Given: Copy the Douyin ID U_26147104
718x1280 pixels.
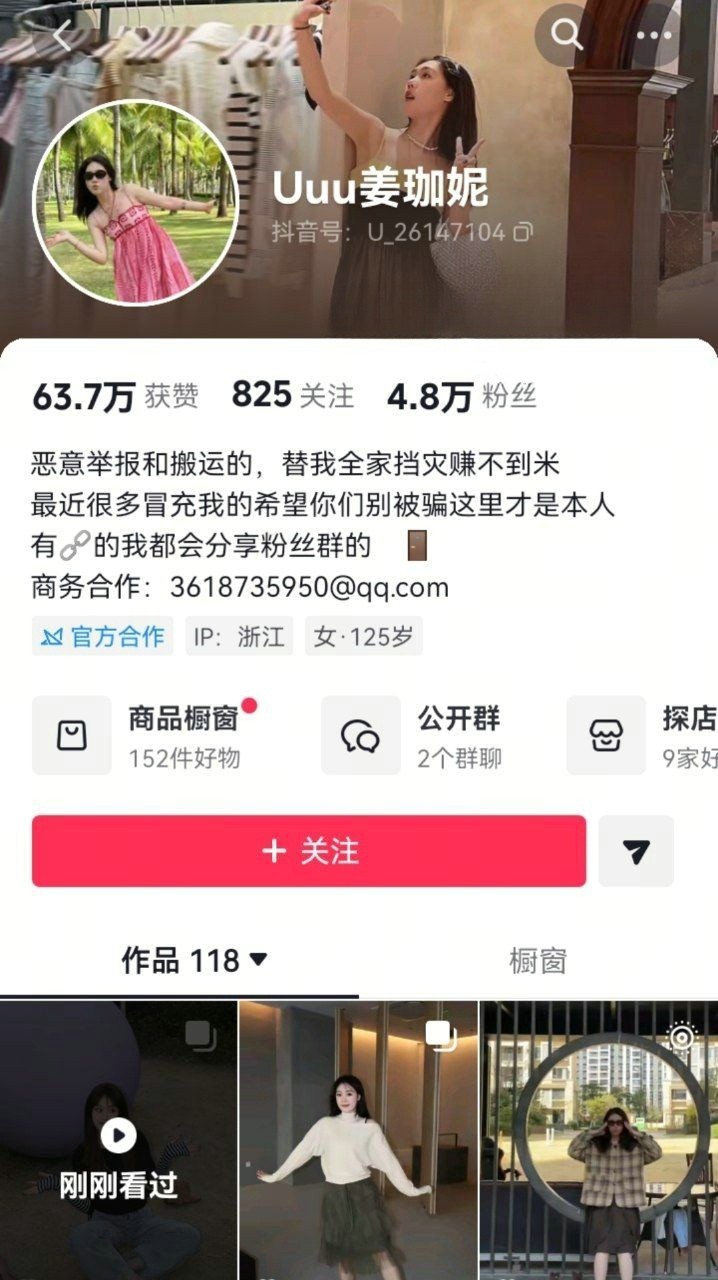Looking at the screenshot, I should pos(523,233).
